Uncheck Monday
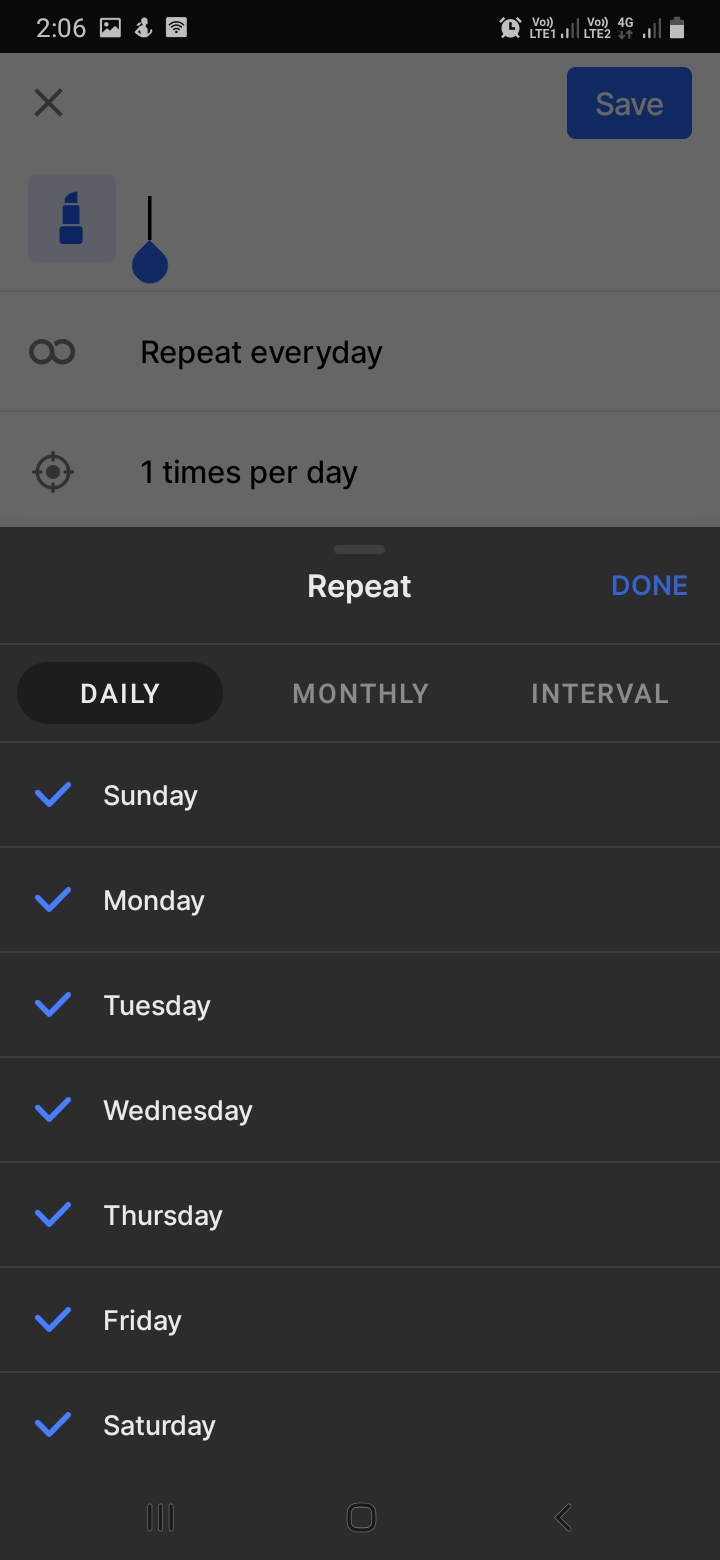The width and height of the screenshot is (720, 1560). tap(360, 900)
